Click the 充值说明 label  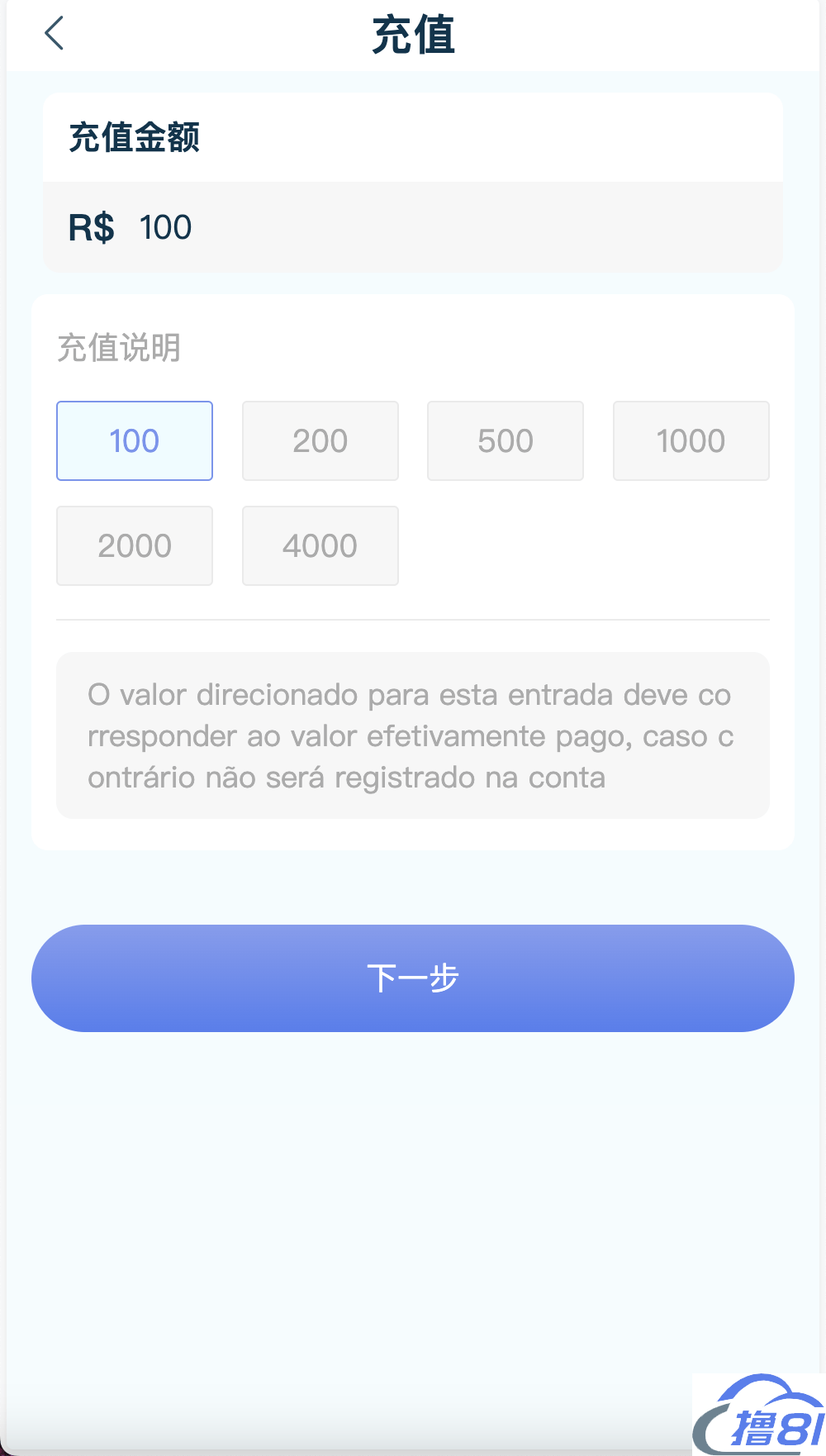pyautogui.click(x=118, y=350)
